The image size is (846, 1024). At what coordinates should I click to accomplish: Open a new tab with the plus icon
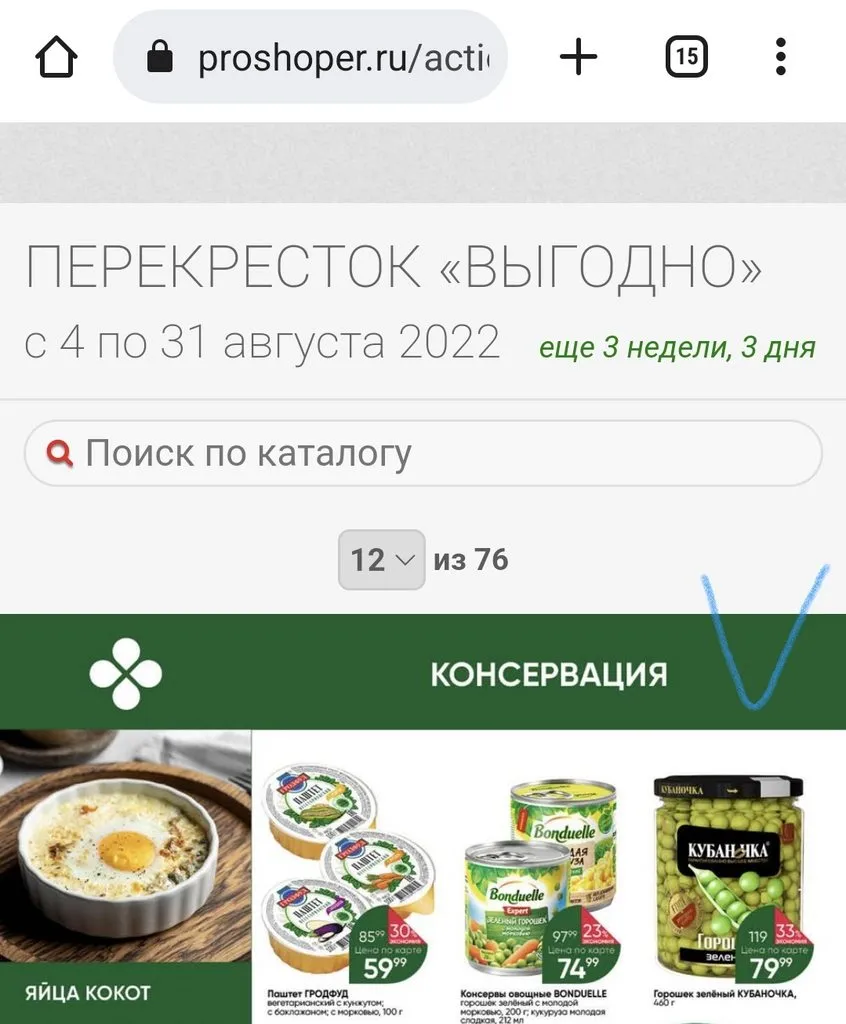pyautogui.click(x=578, y=56)
